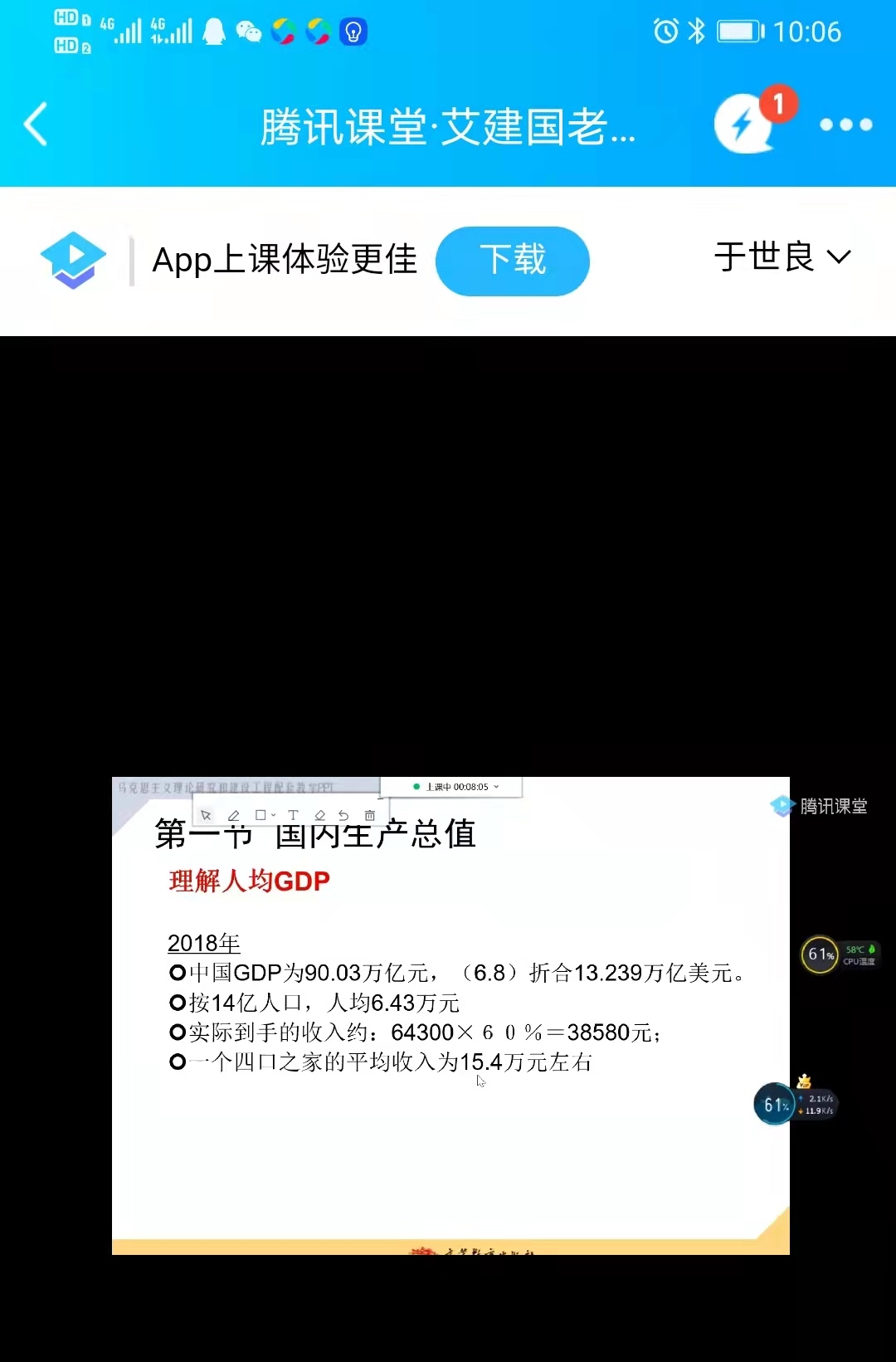Tap the live class video
The image size is (896, 1362).
(x=450, y=1014)
